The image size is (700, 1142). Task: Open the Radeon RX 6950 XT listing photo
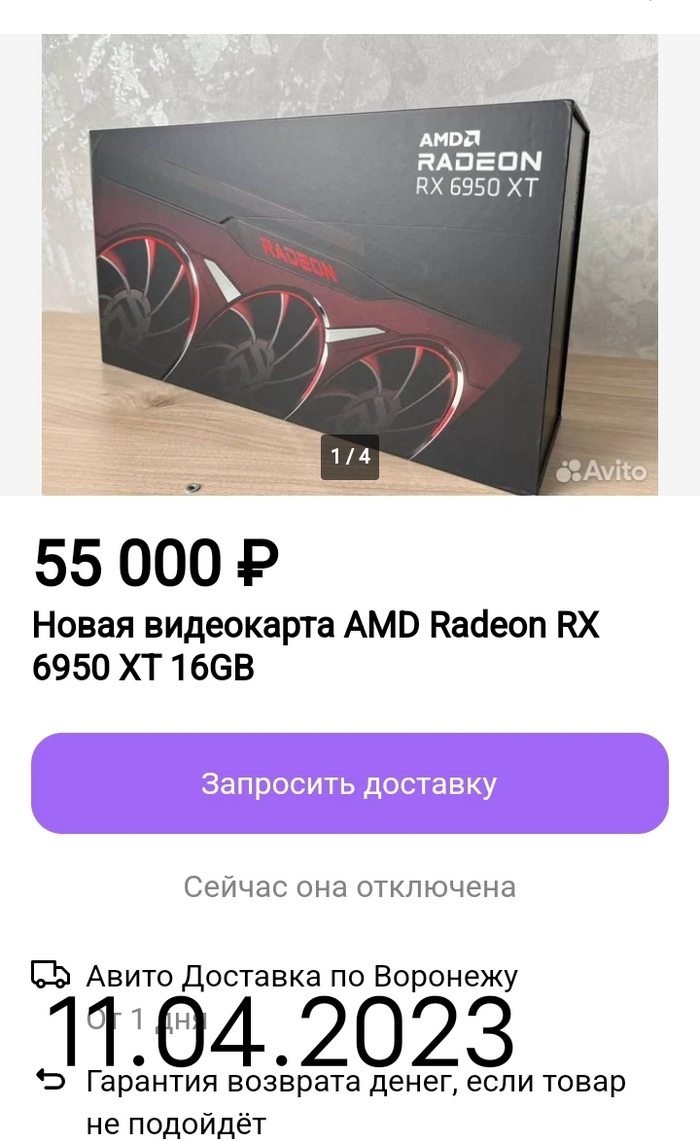349,265
